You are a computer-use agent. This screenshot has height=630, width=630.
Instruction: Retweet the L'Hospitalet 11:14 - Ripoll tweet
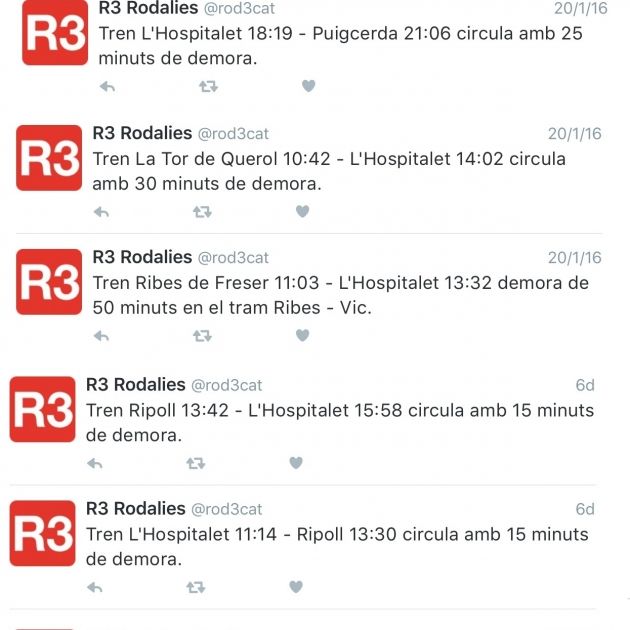click(x=196, y=587)
